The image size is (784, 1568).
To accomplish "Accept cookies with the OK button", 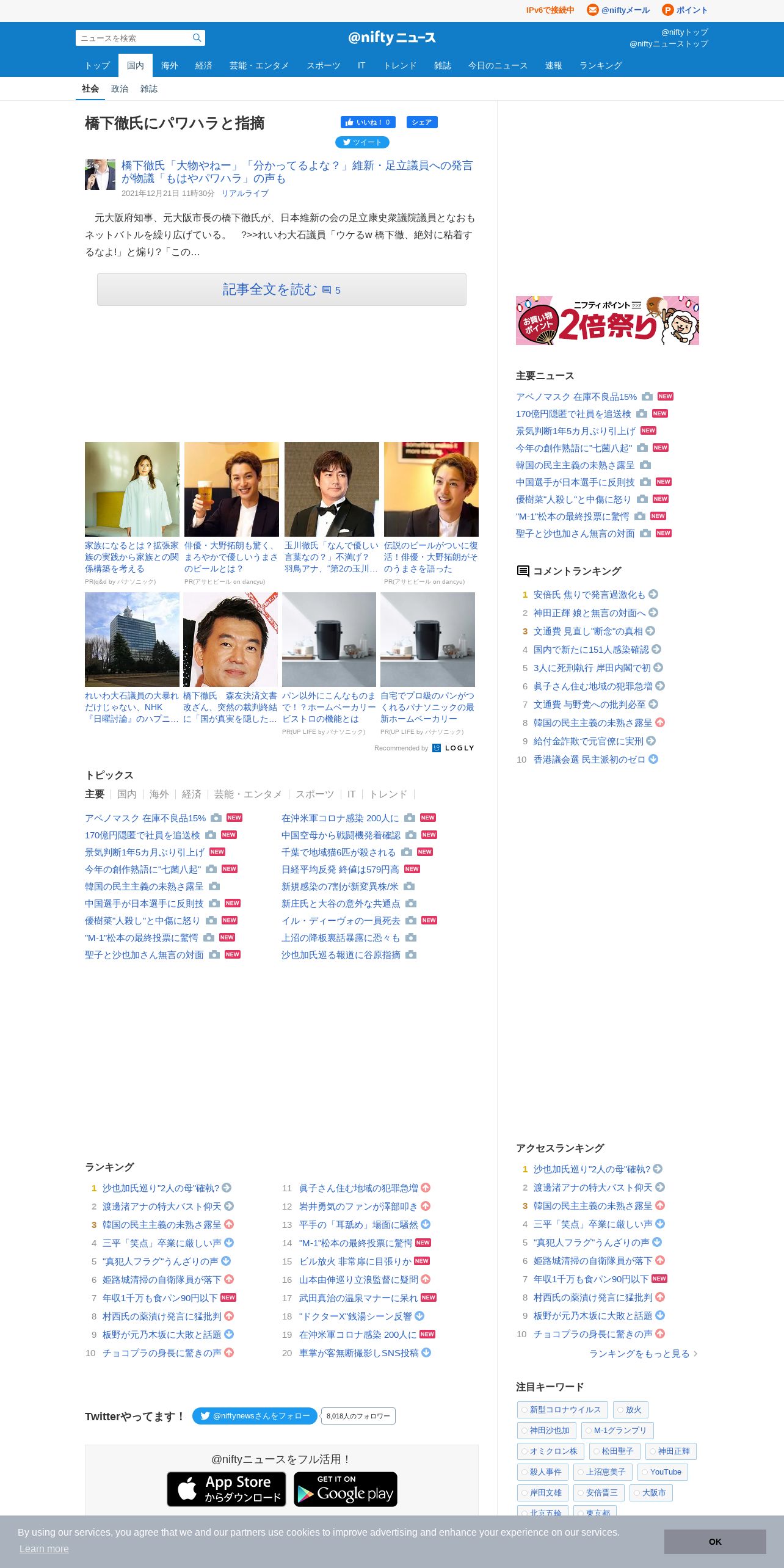I will coord(715,1542).
